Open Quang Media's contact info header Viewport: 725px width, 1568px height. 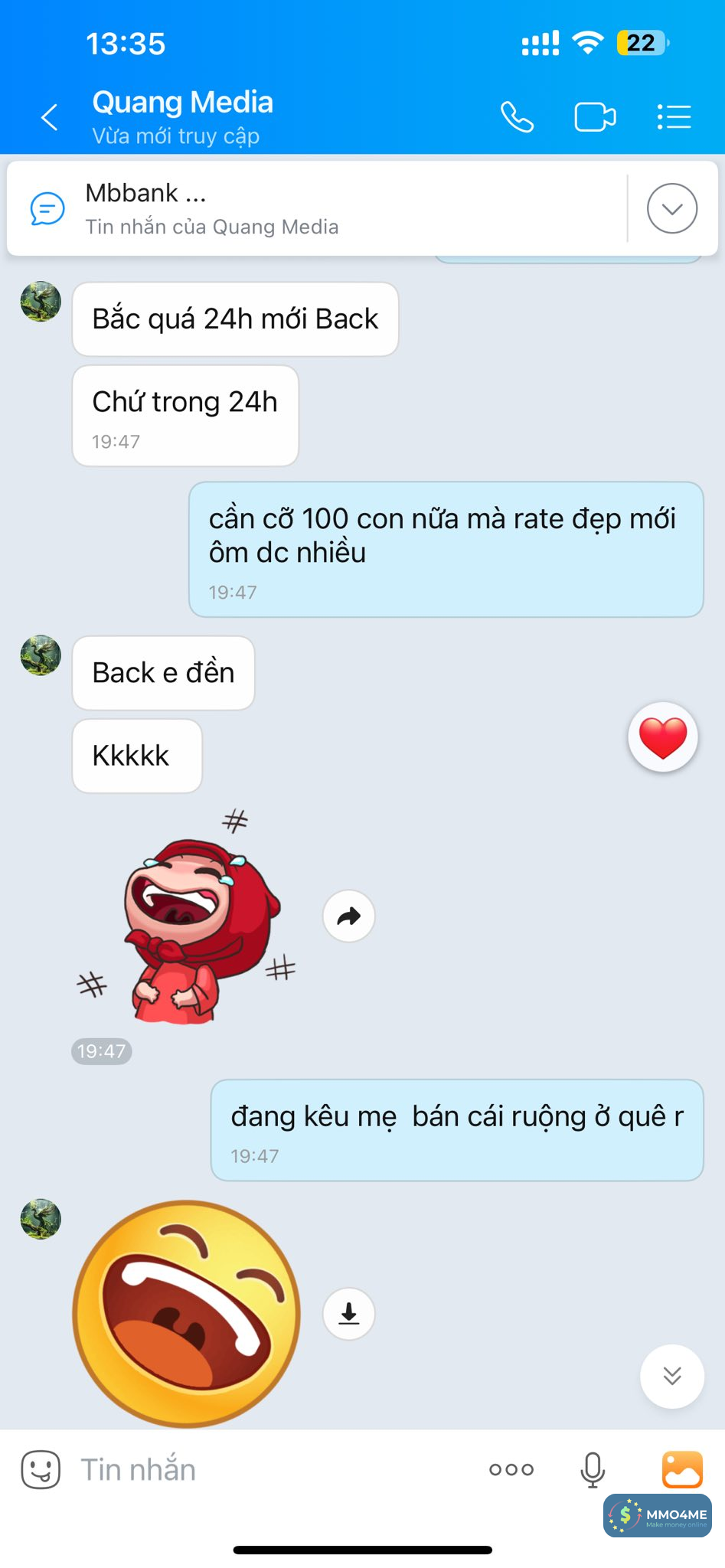pos(182,116)
